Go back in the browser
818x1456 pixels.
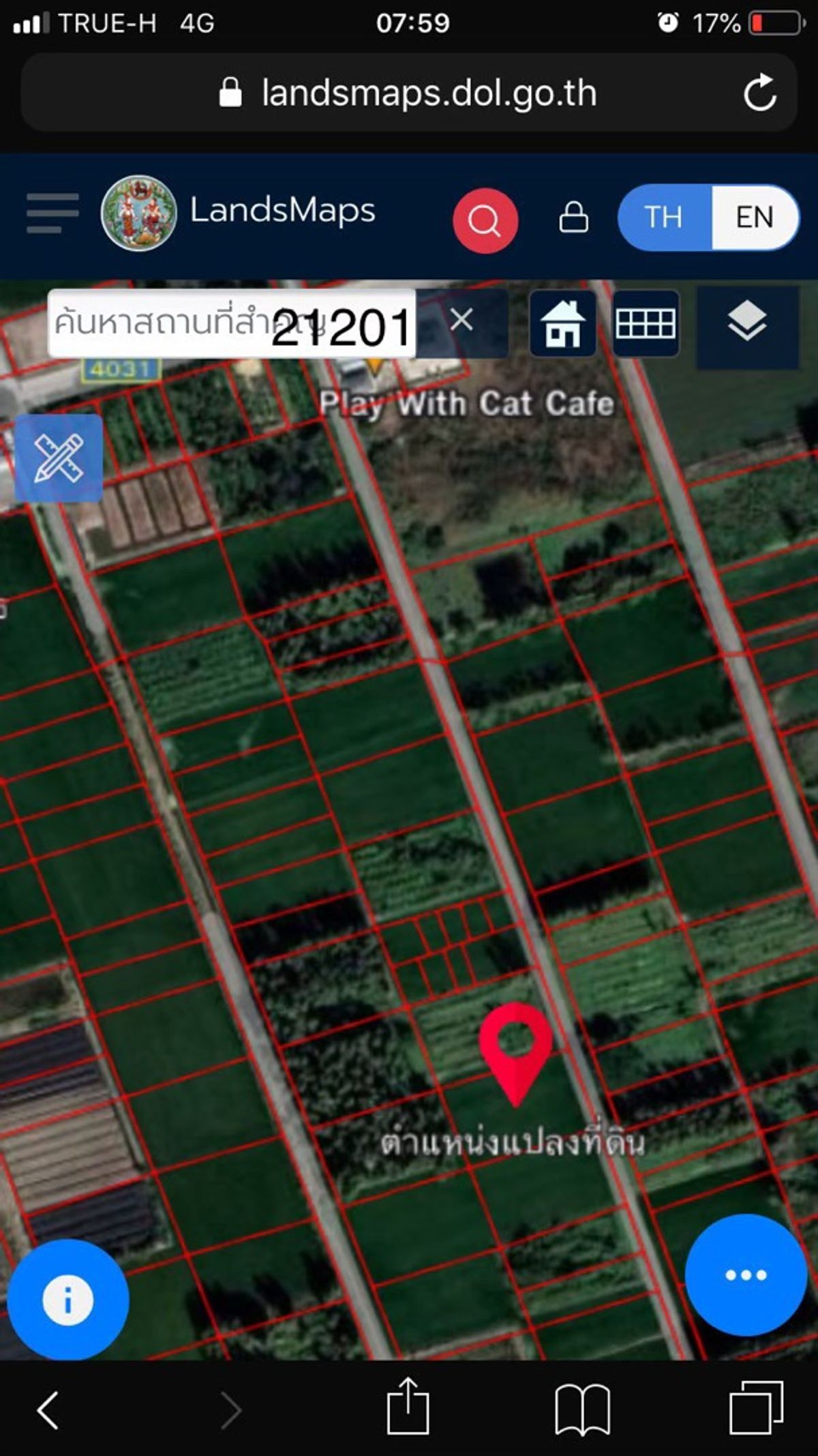(48, 1410)
